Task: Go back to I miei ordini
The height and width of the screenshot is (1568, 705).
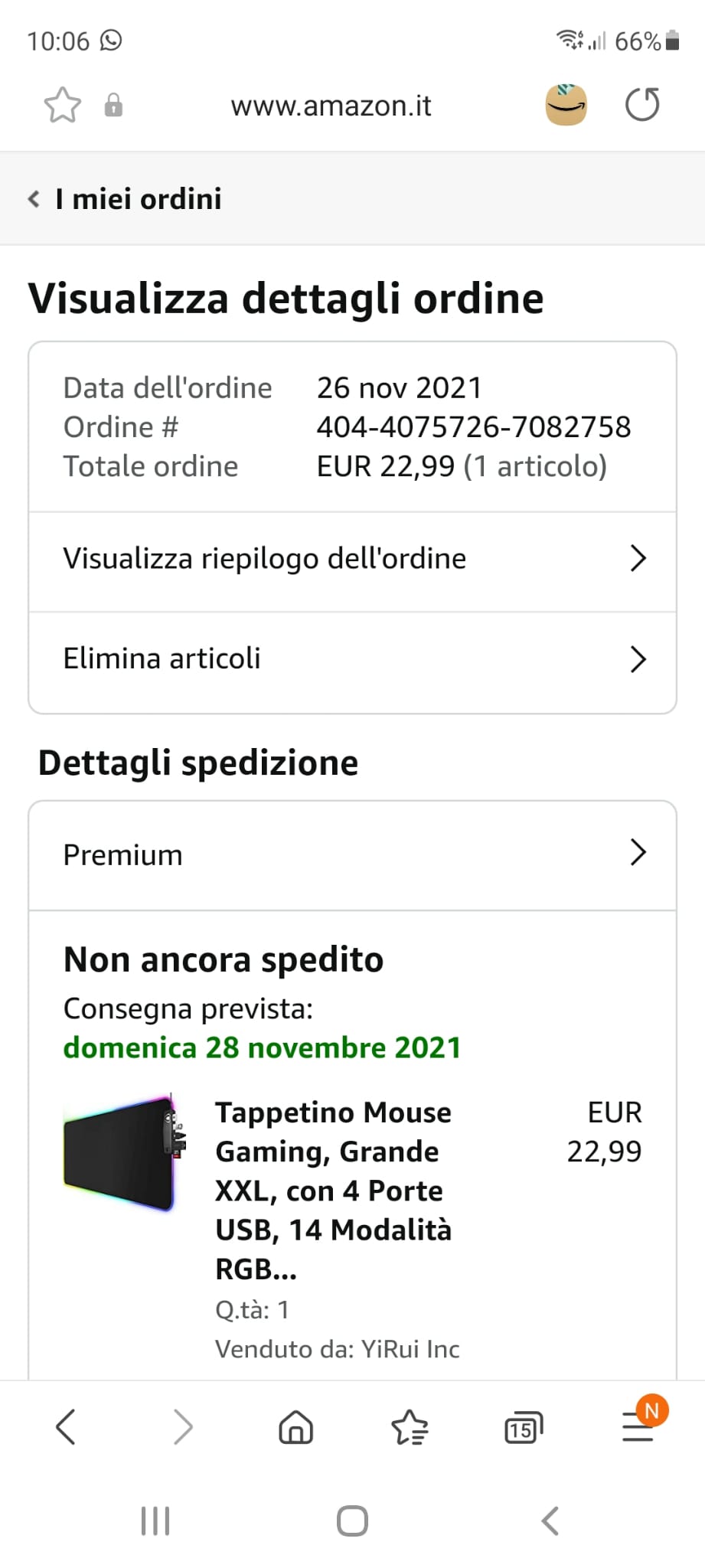Action: [125, 199]
